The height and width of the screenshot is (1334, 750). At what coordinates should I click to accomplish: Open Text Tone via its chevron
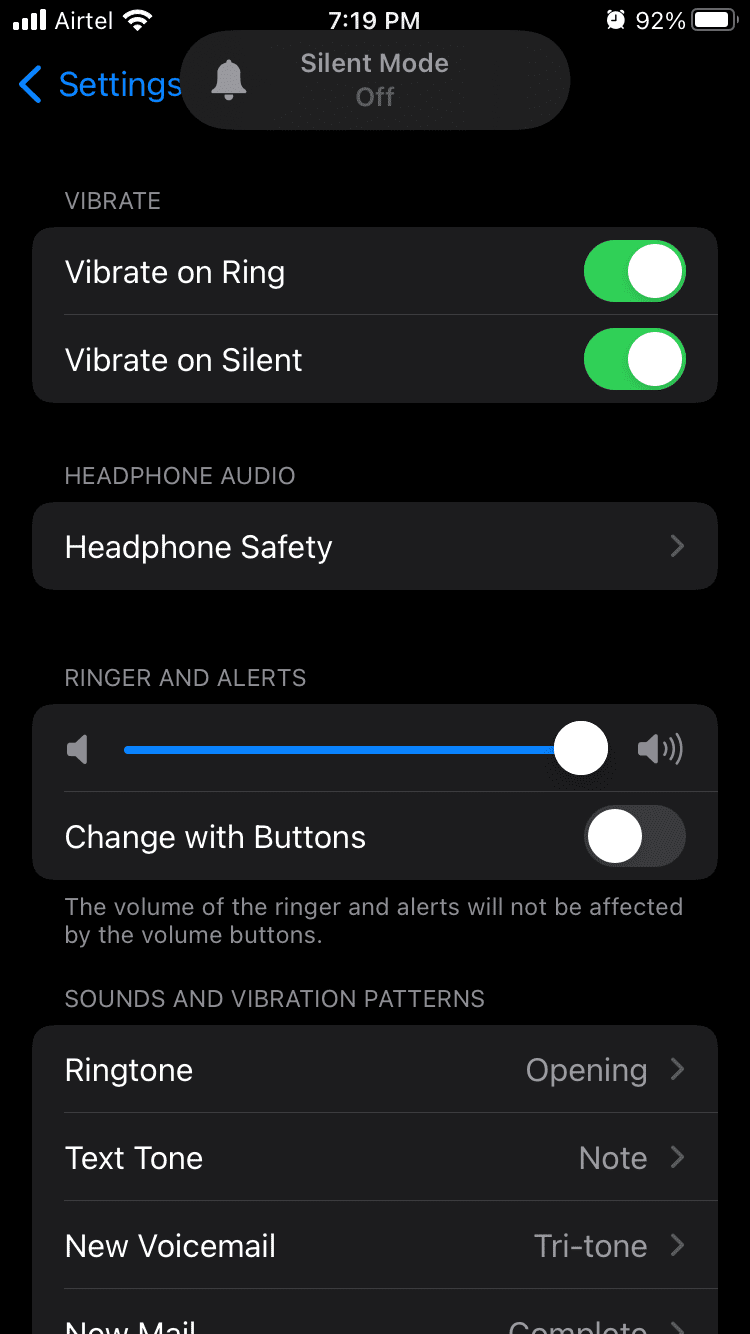point(677,1157)
